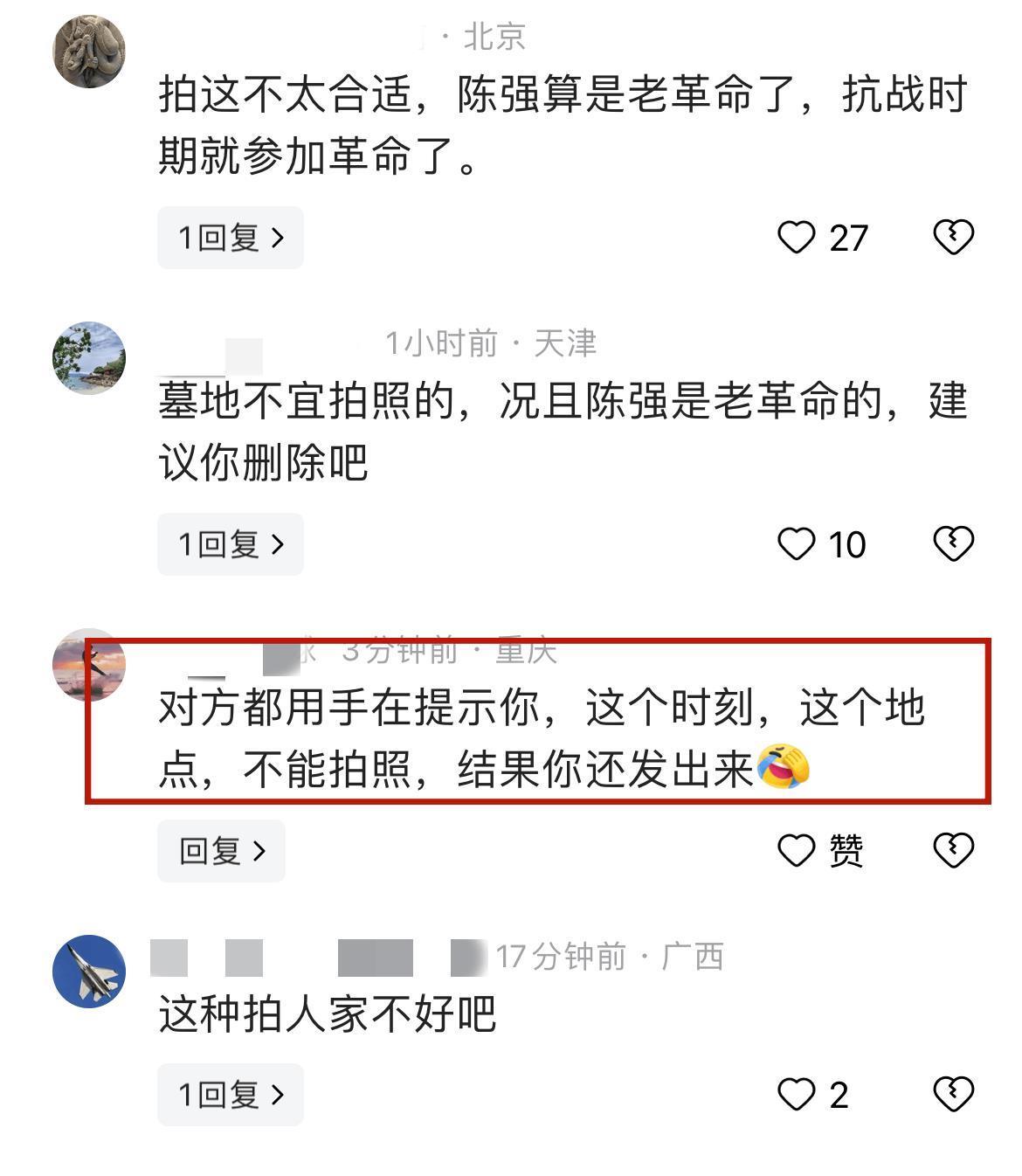Open the Beijing commenter's avatar profile
1022x1176 pixels.
(x=89, y=52)
